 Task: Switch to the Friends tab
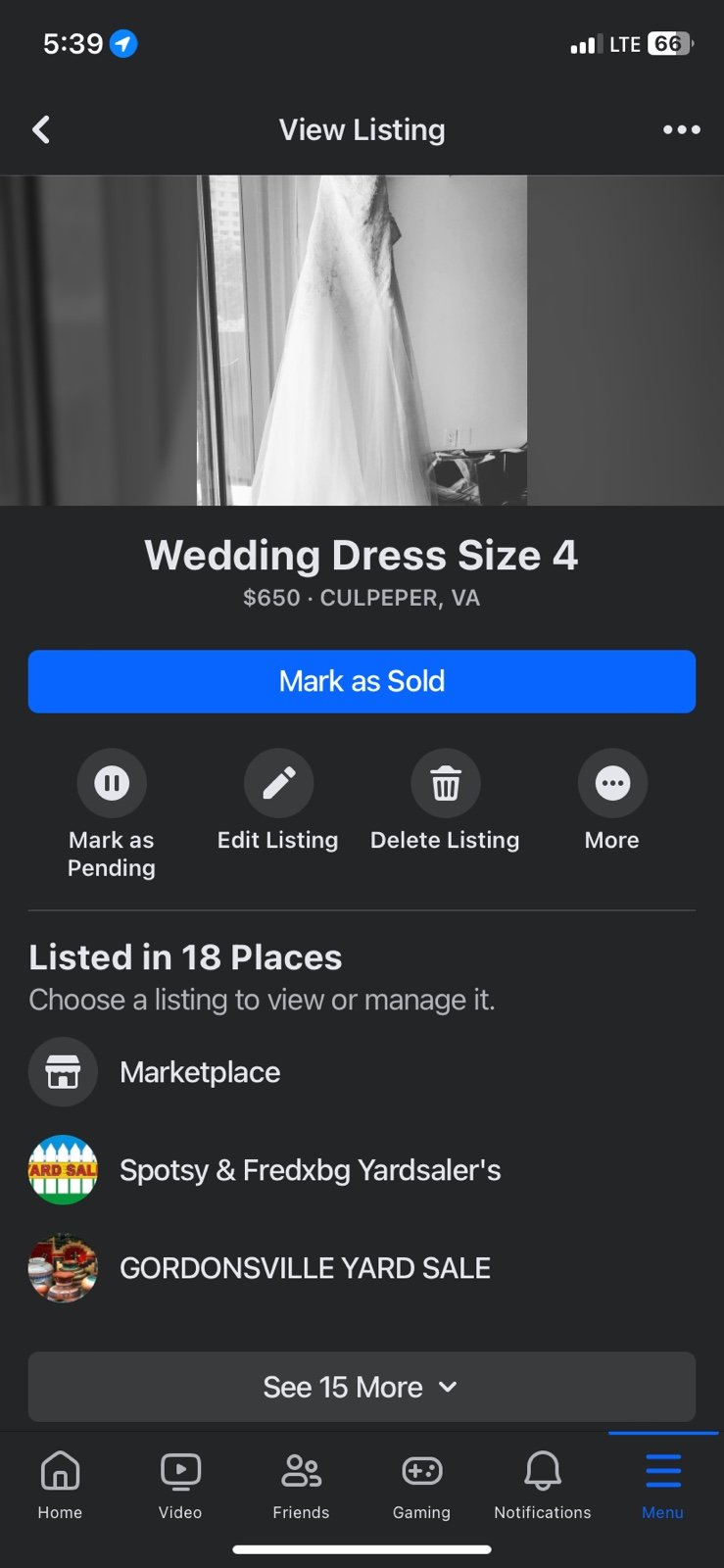301,1484
